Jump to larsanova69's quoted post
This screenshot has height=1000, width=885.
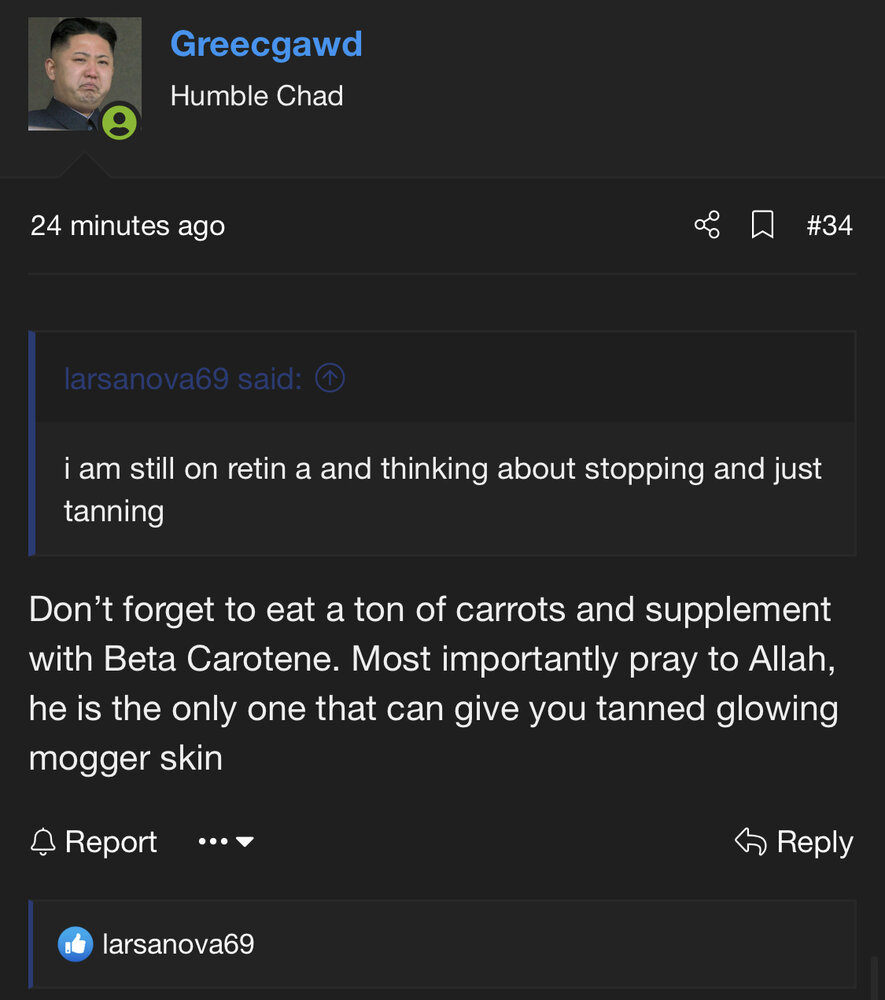point(330,379)
